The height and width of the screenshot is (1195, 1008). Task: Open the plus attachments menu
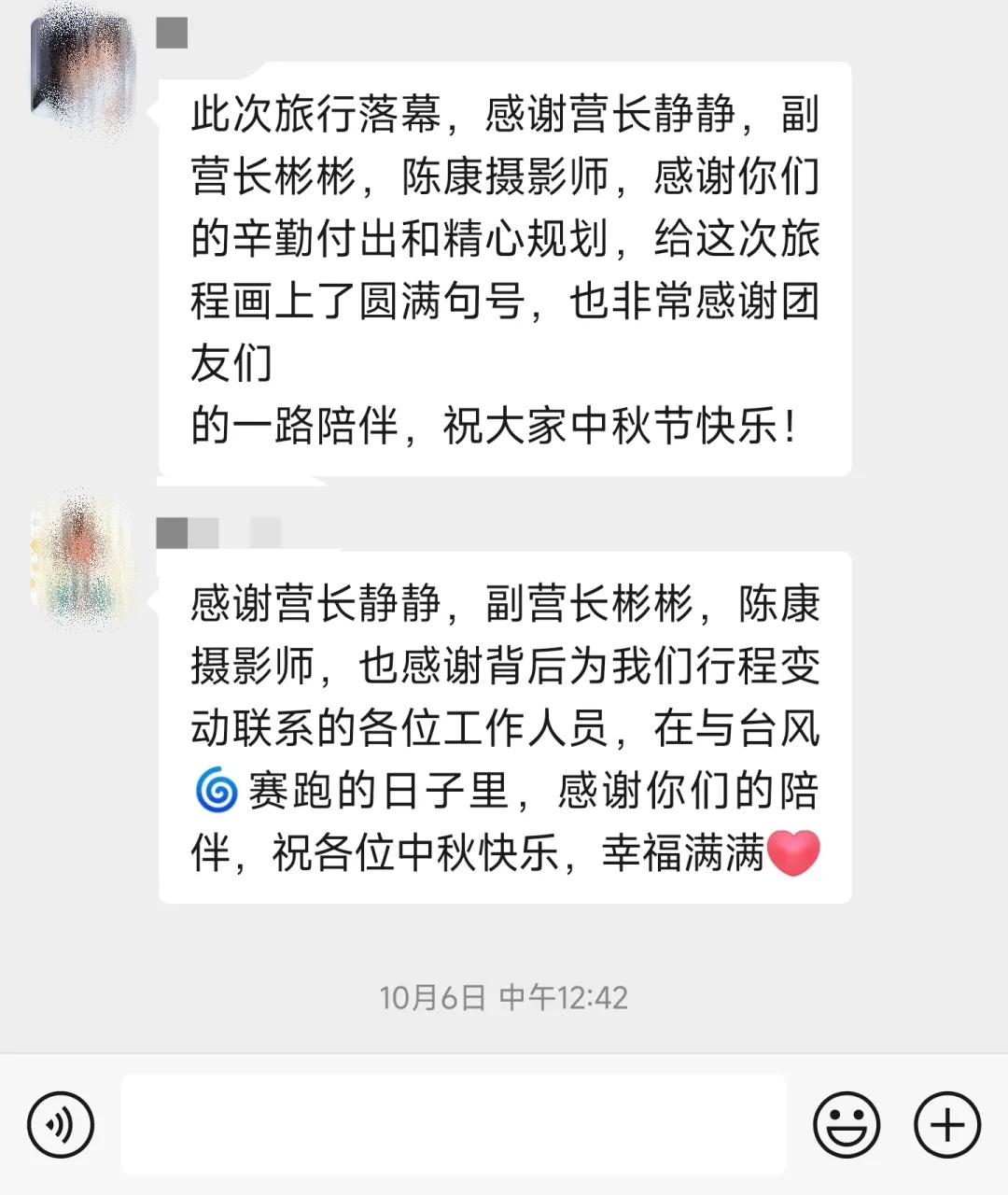tap(946, 1124)
